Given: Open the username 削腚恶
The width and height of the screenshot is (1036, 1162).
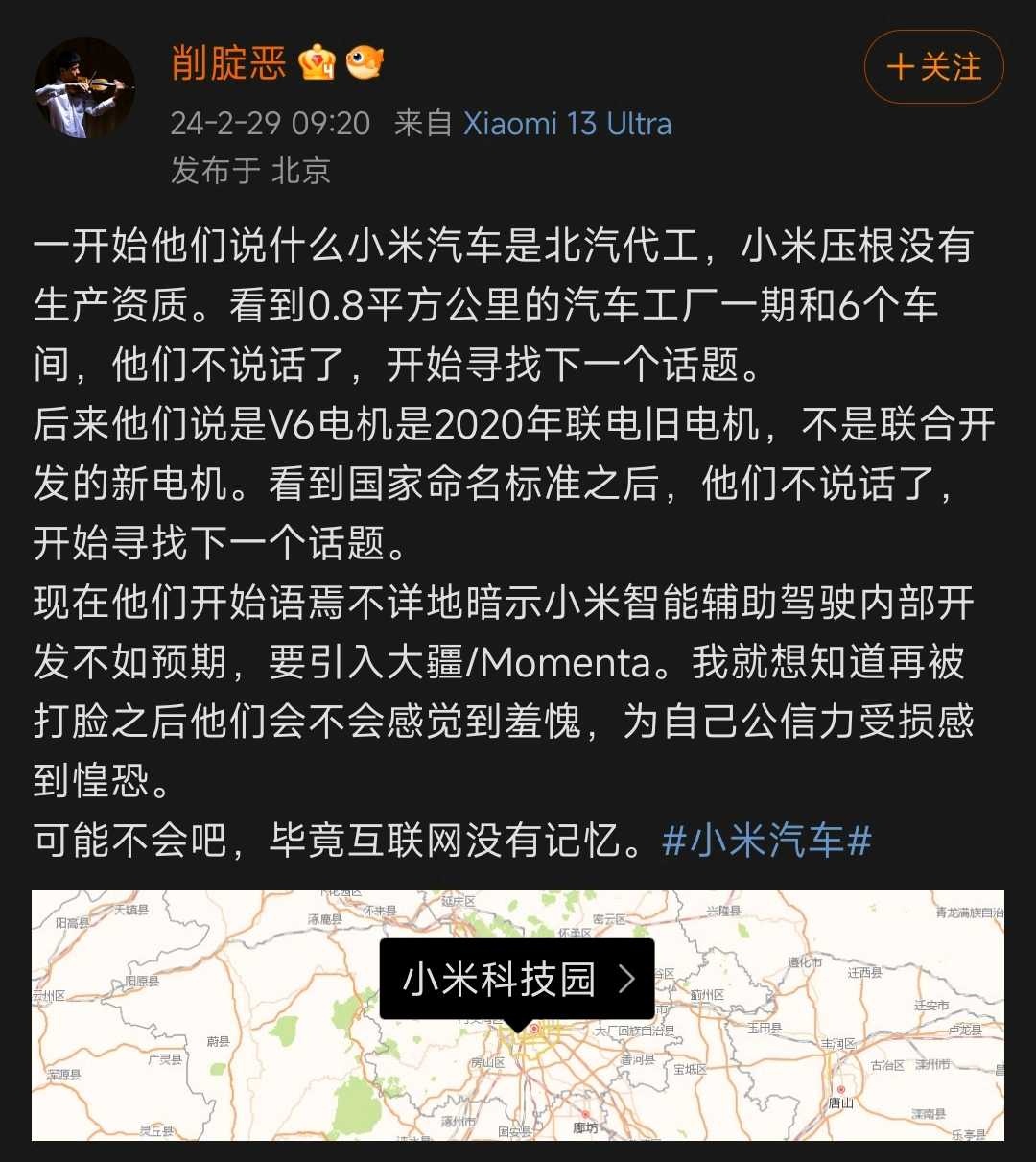Looking at the screenshot, I should pos(228,63).
